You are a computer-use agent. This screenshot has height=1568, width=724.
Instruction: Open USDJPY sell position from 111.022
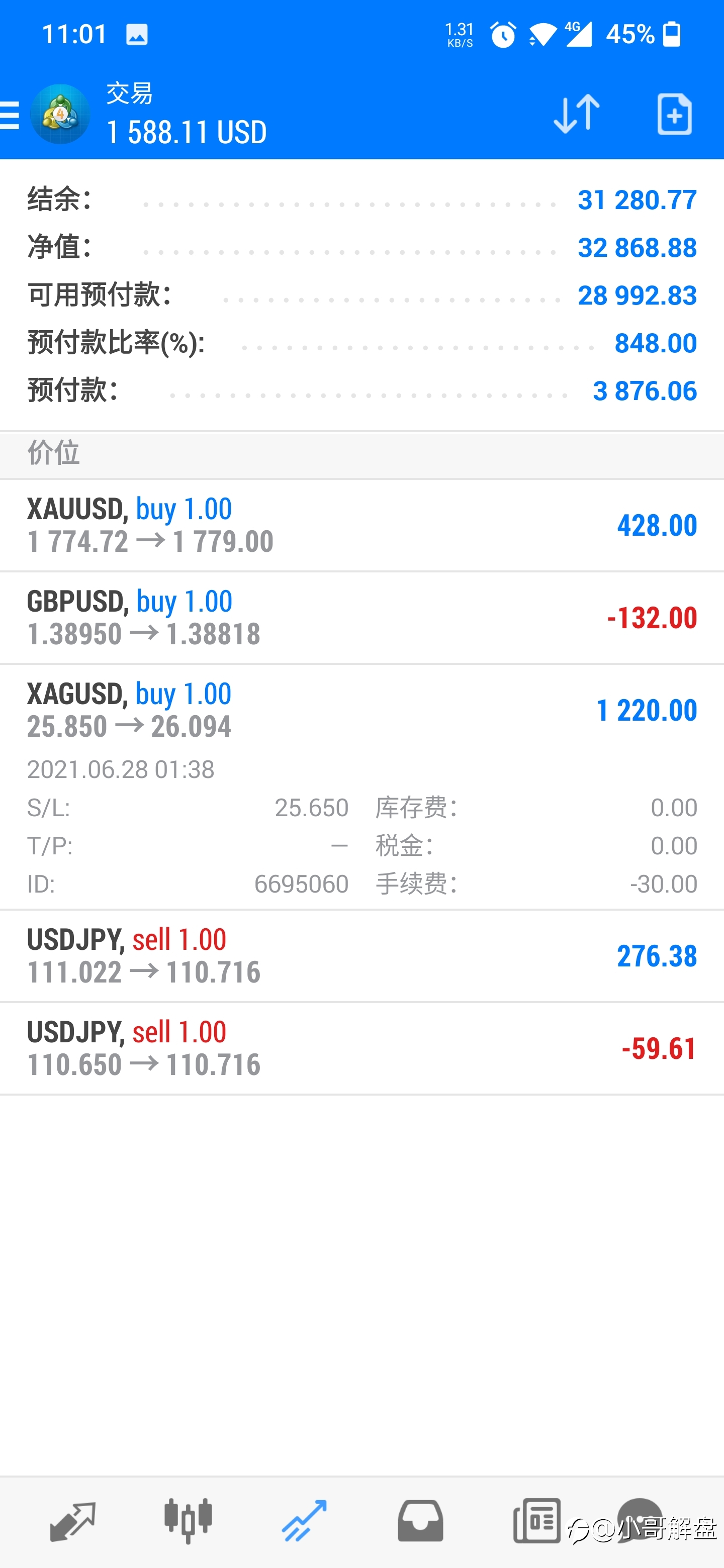(x=361, y=956)
